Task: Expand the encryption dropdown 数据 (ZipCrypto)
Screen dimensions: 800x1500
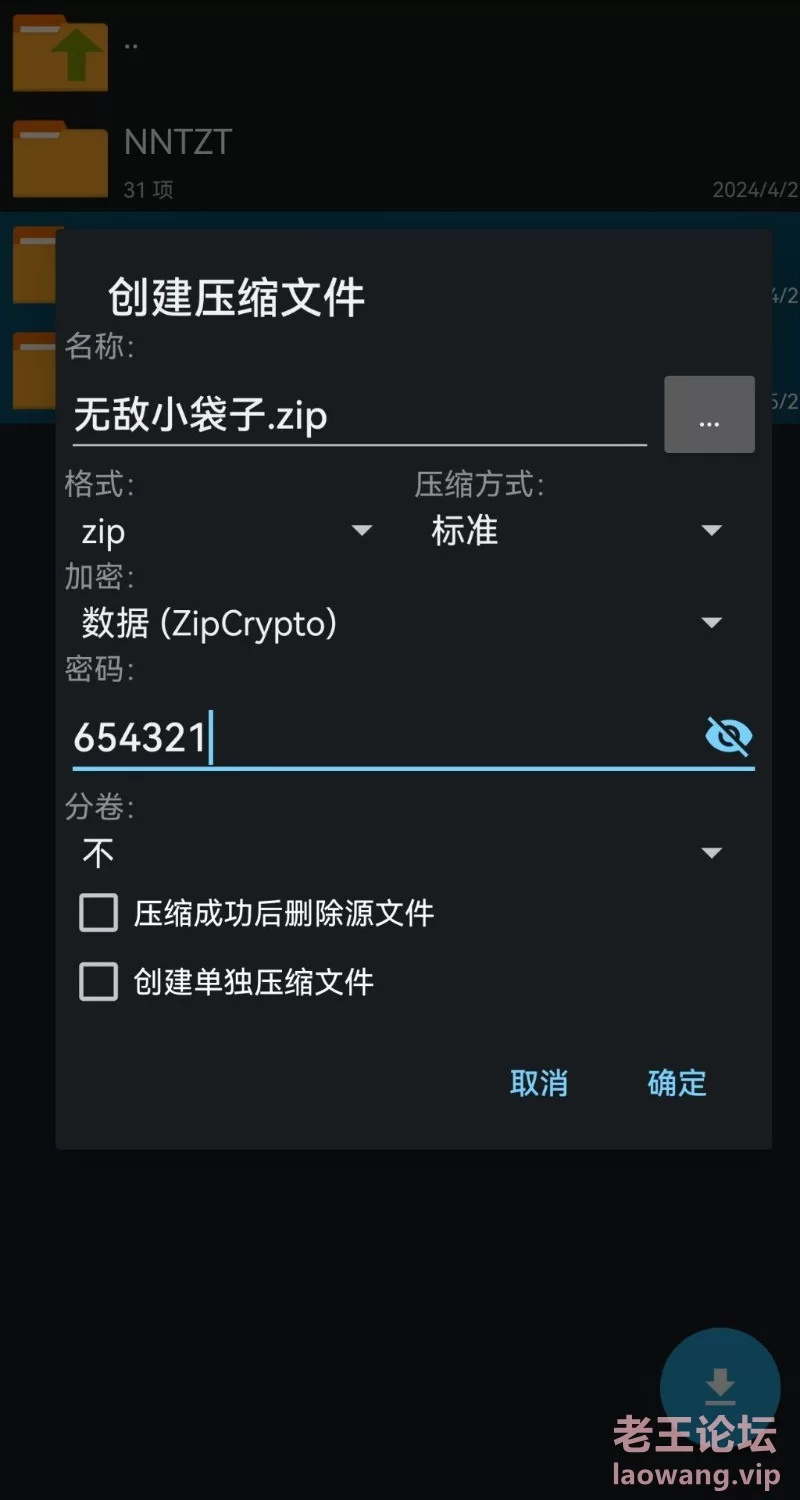Action: pos(402,623)
